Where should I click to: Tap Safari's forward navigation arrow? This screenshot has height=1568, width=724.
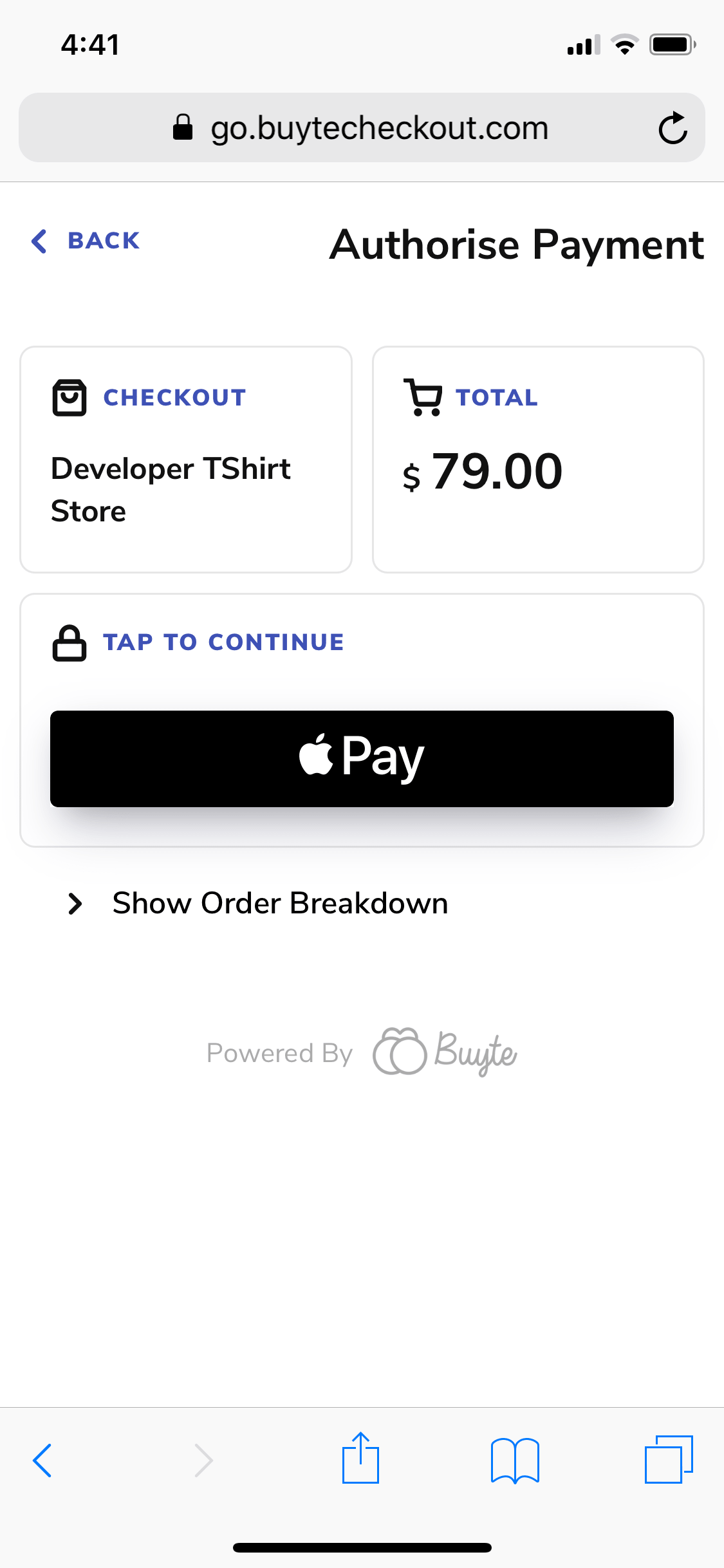click(x=202, y=1460)
